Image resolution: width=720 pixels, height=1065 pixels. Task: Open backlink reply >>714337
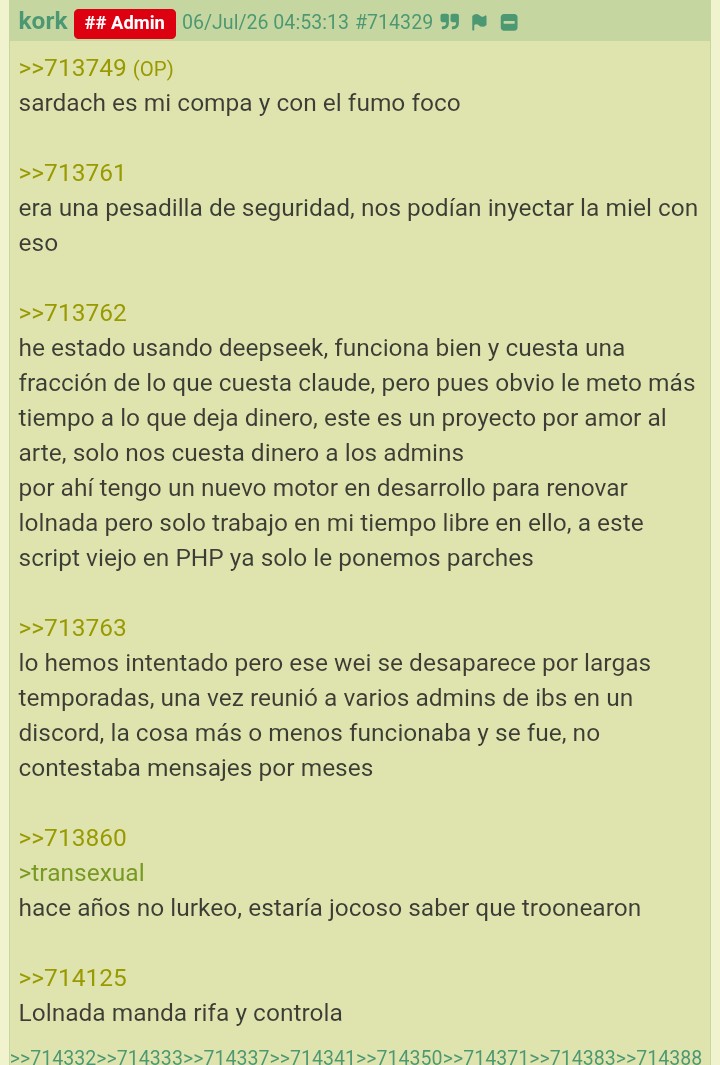pyautogui.click(x=226, y=1057)
